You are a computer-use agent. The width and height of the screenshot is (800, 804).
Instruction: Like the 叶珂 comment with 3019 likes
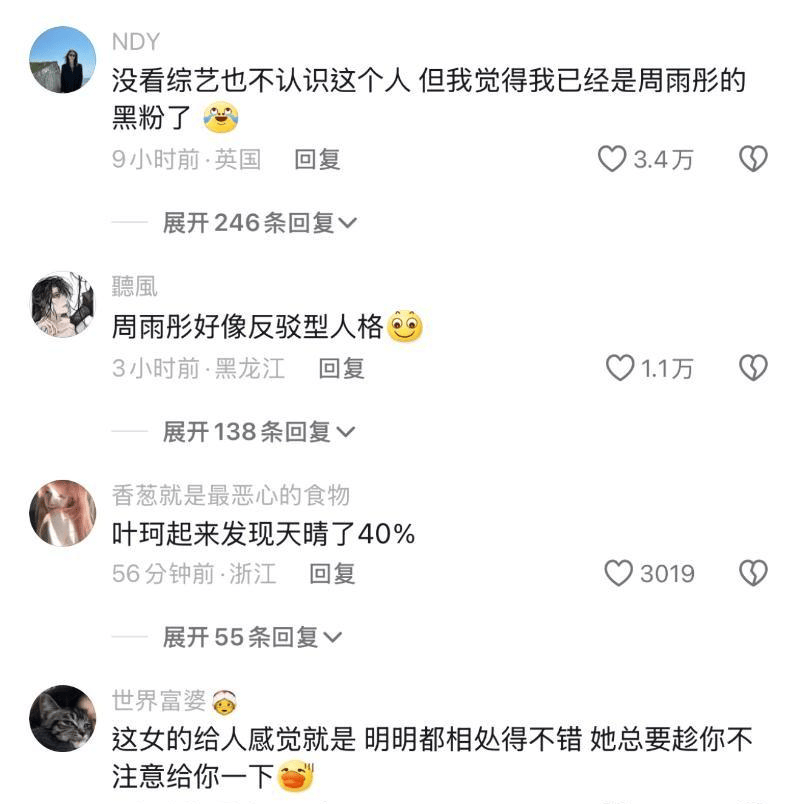pyautogui.click(x=619, y=573)
